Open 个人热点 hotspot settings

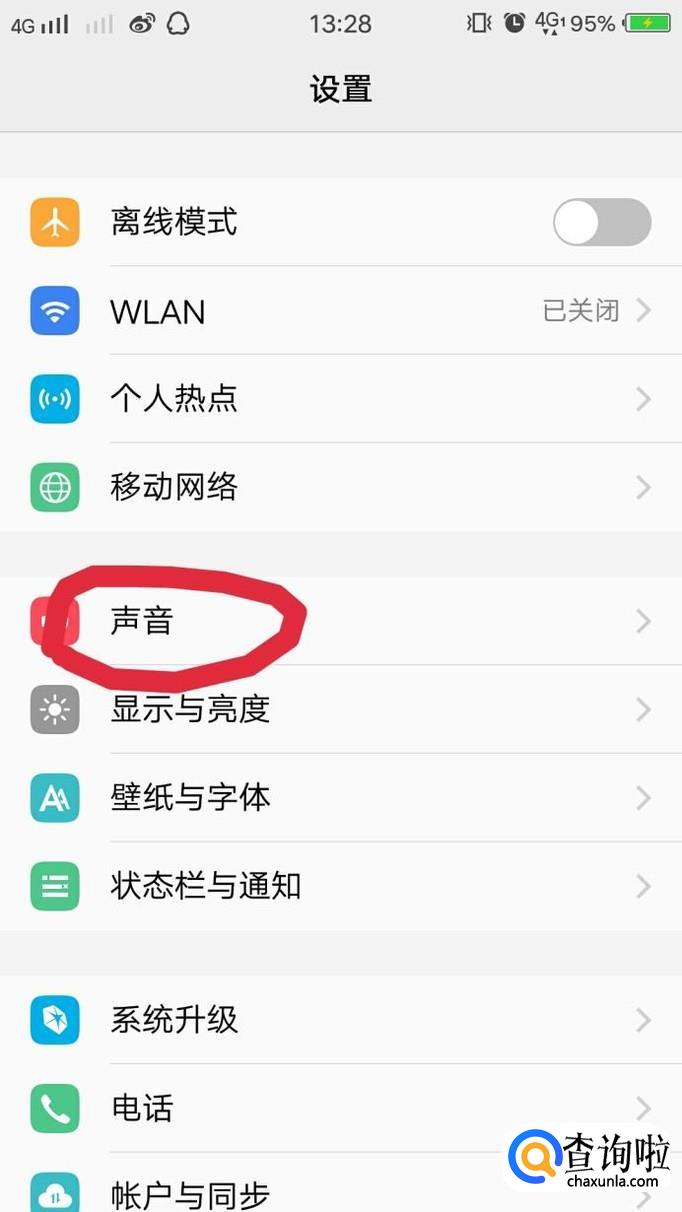340,399
